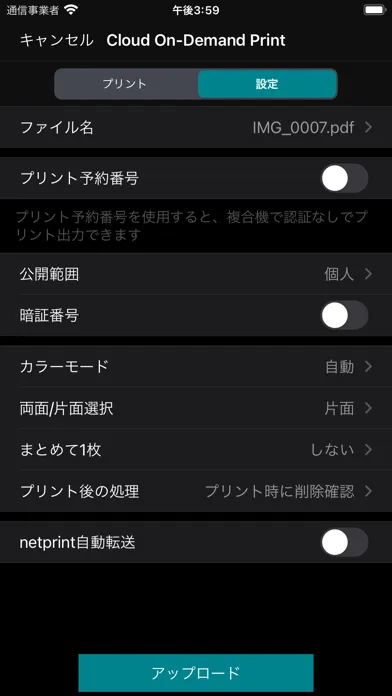Switch to the プリント tab
Image resolution: width=392 pixels, height=696 pixels.
pos(125,84)
